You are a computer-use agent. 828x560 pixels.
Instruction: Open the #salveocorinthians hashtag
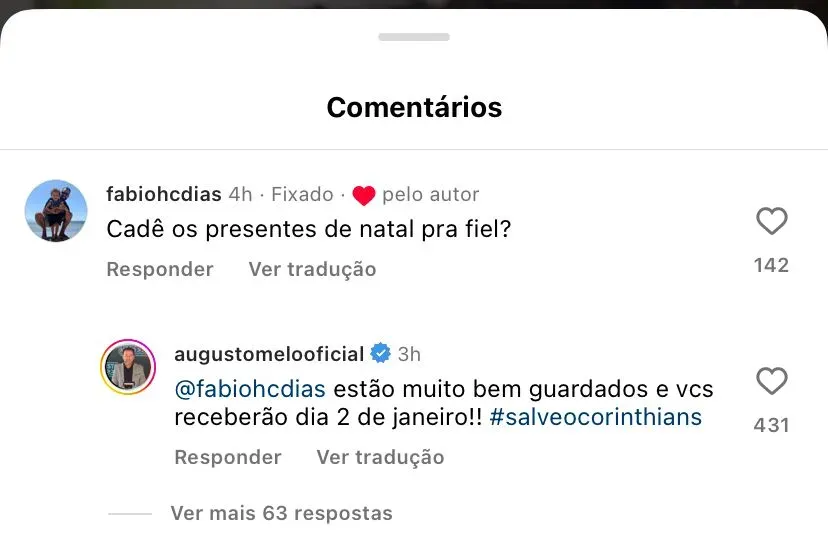pos(596,417)
